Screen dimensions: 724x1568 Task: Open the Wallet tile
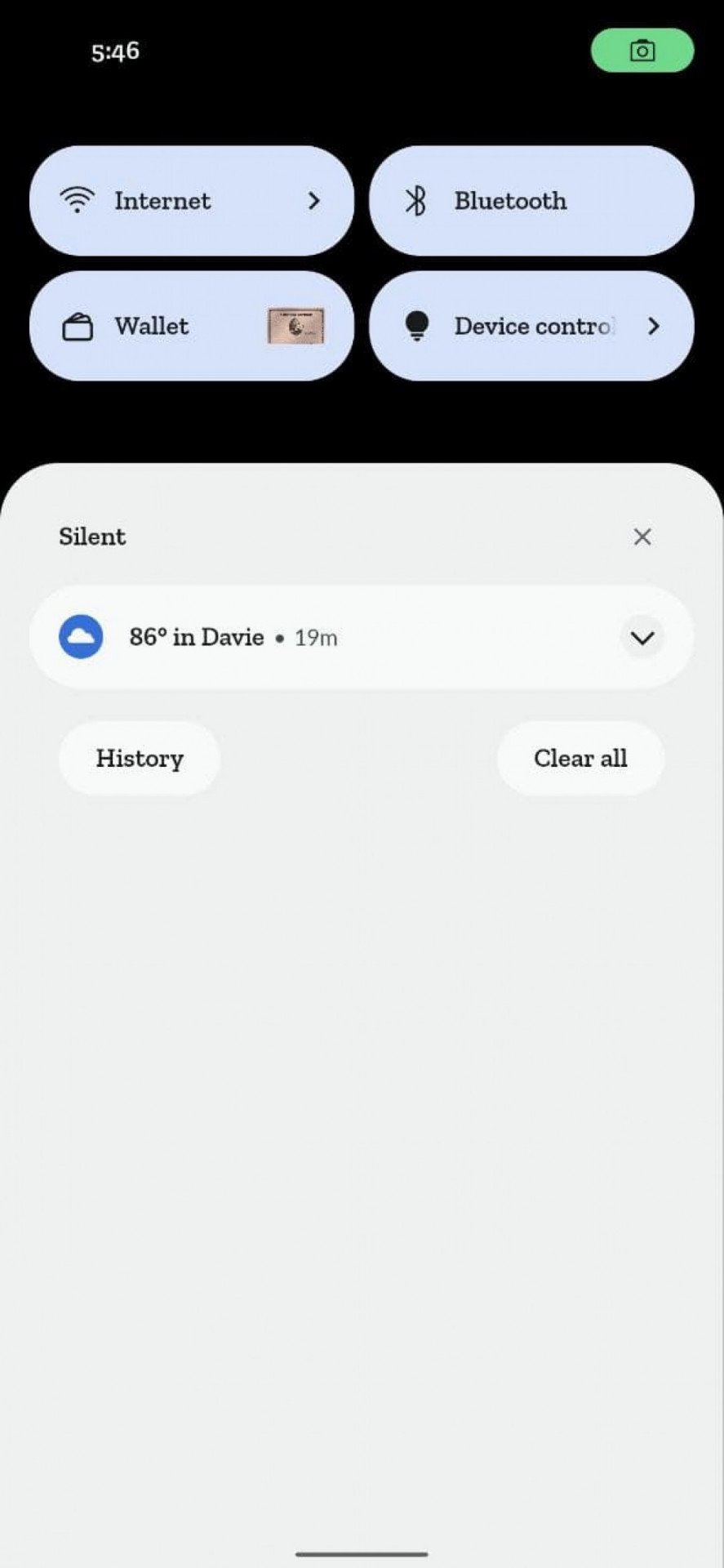pos(192,326)
